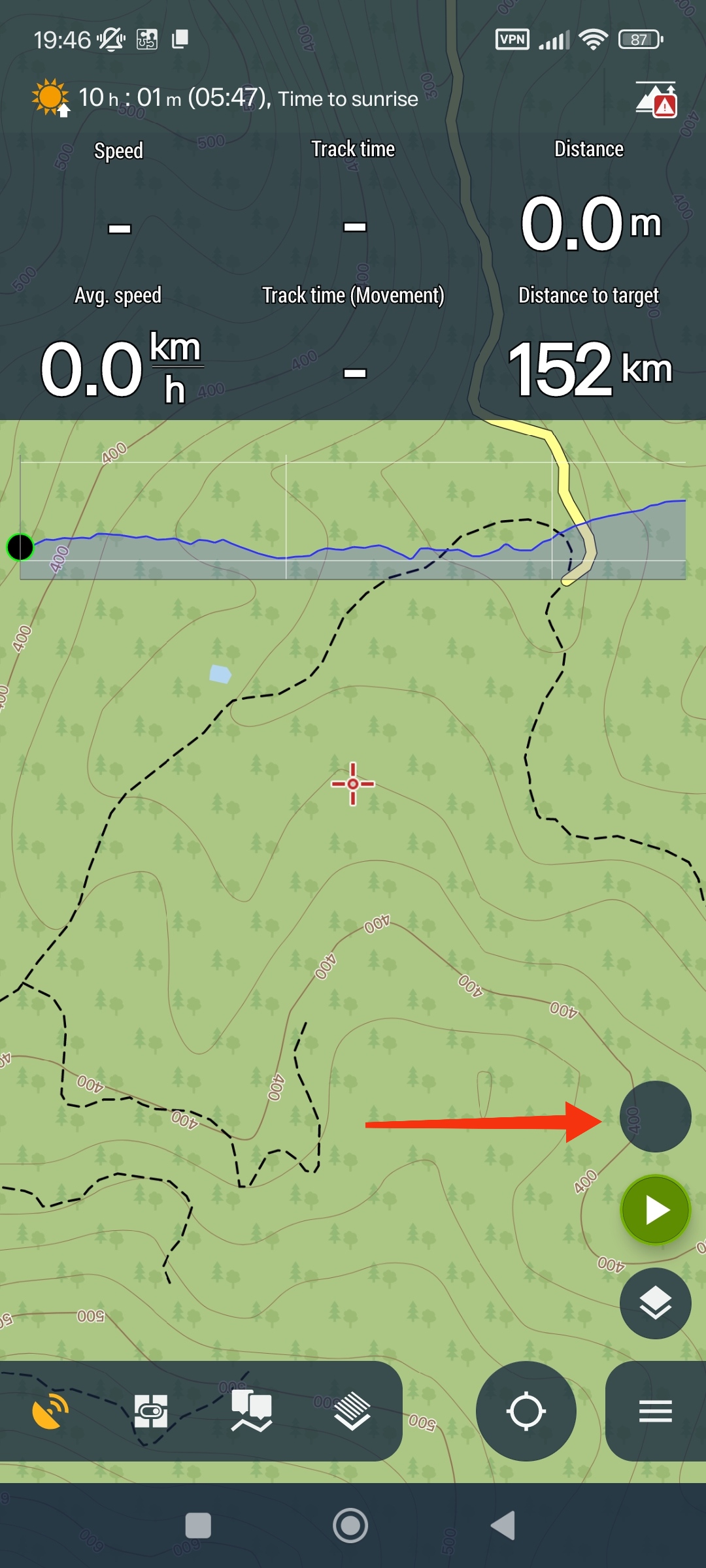Open the stacked layers toolbar icon
The width and height of the screenshot is (706, 1568).
click(352, 1411)
